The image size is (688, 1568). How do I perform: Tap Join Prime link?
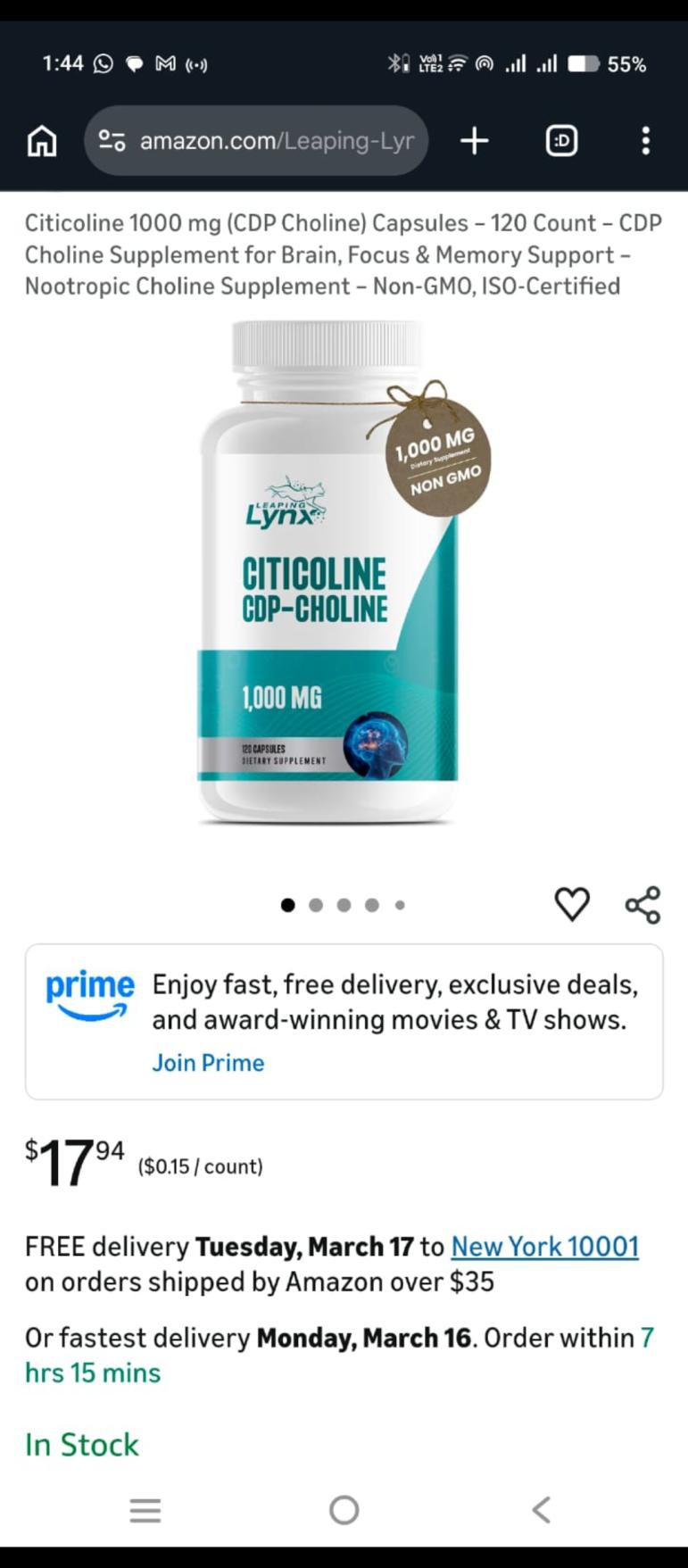point(208,1063)
